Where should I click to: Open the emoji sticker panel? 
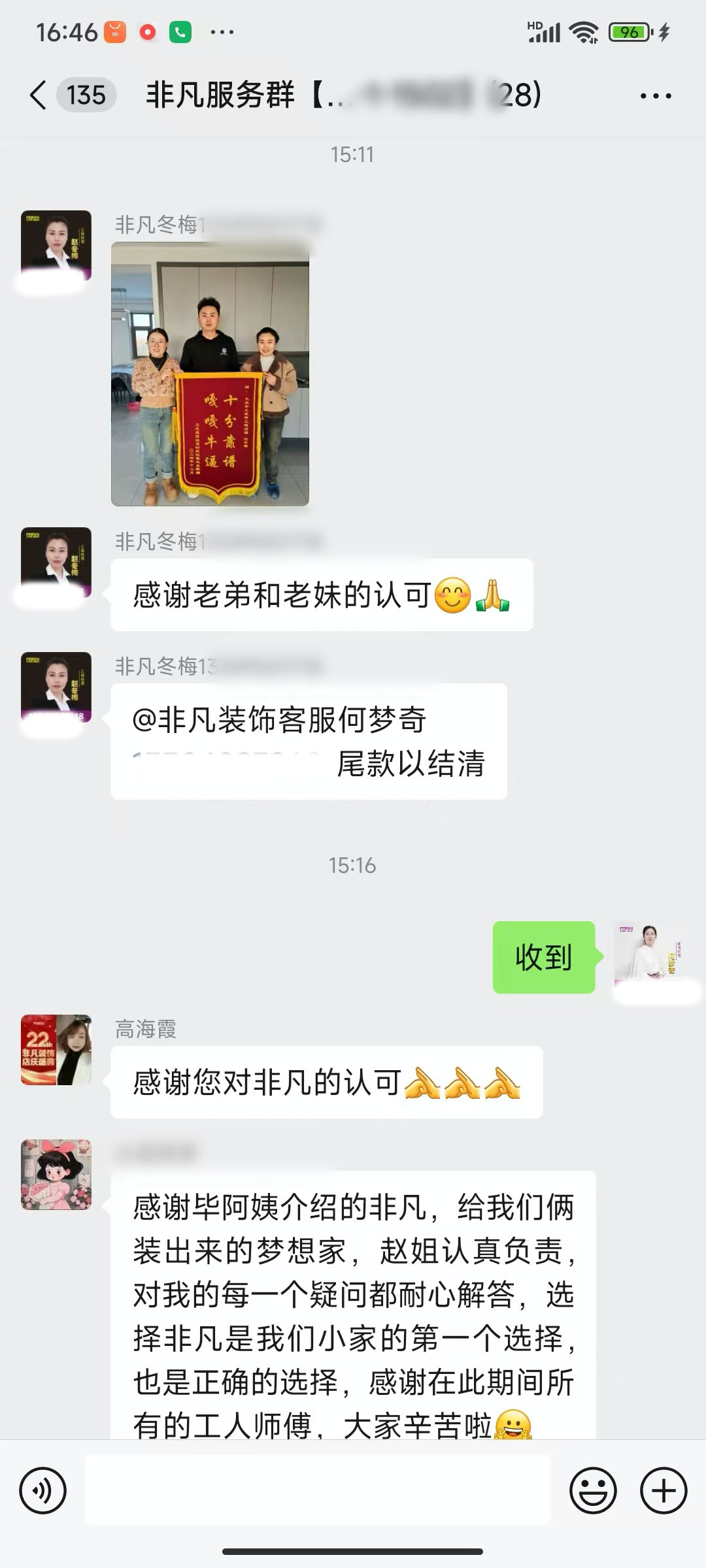click(x=593, y=1492)
